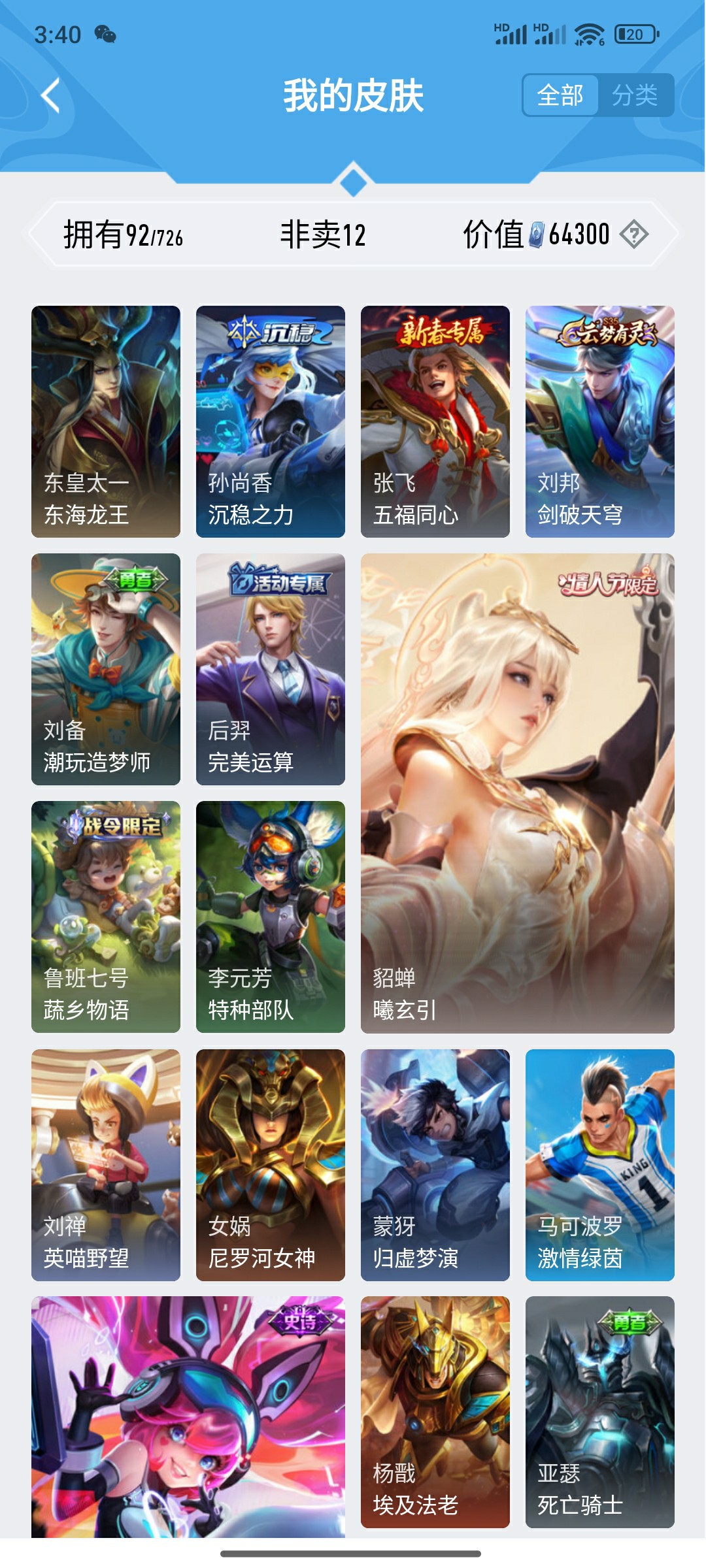The image size is (706, 1568).
Task: Tap the value help question icon
Action: tap(634, 234)
